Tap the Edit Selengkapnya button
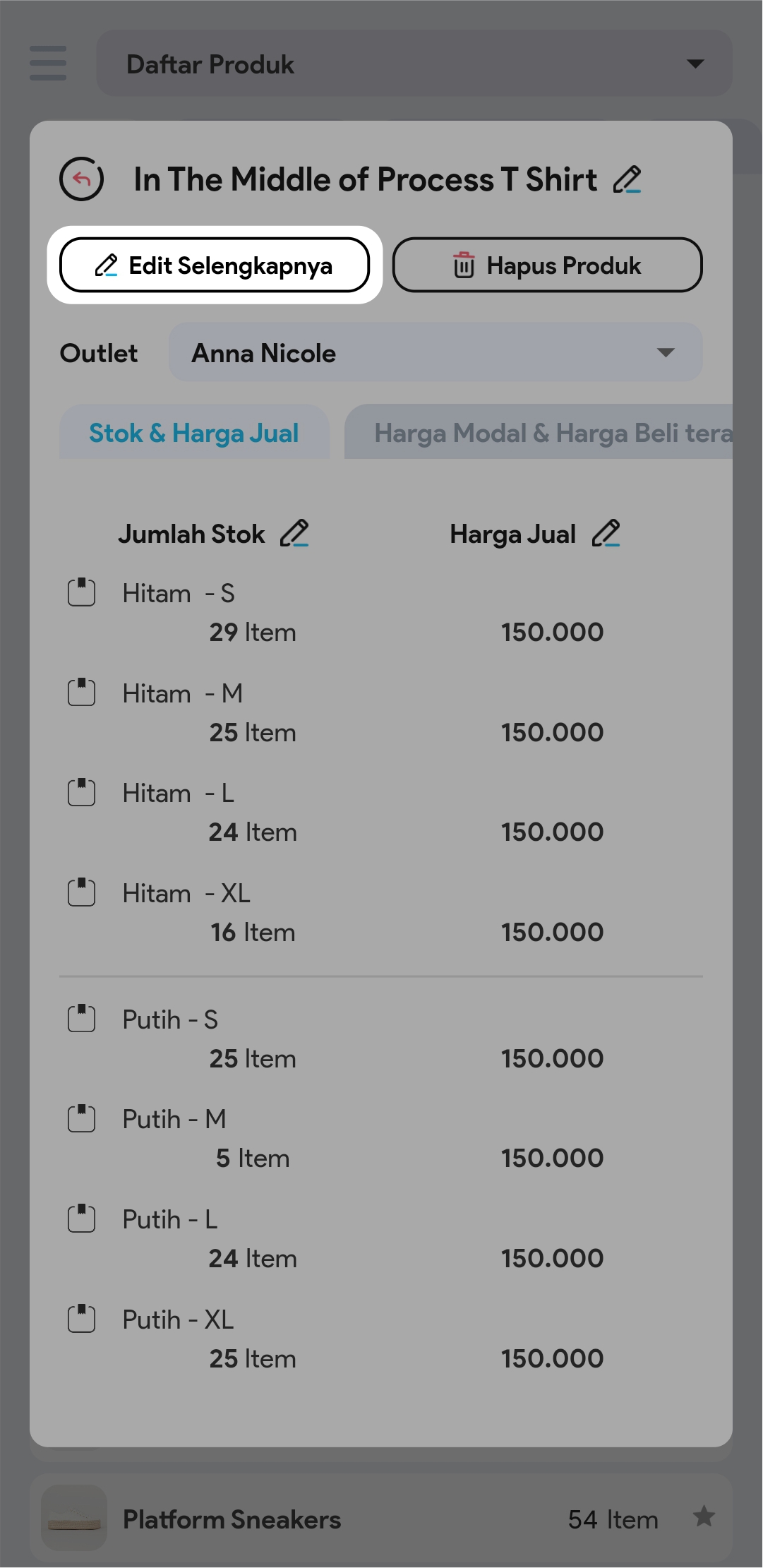This screenshot has width=763, height=1568. point(215,265)
